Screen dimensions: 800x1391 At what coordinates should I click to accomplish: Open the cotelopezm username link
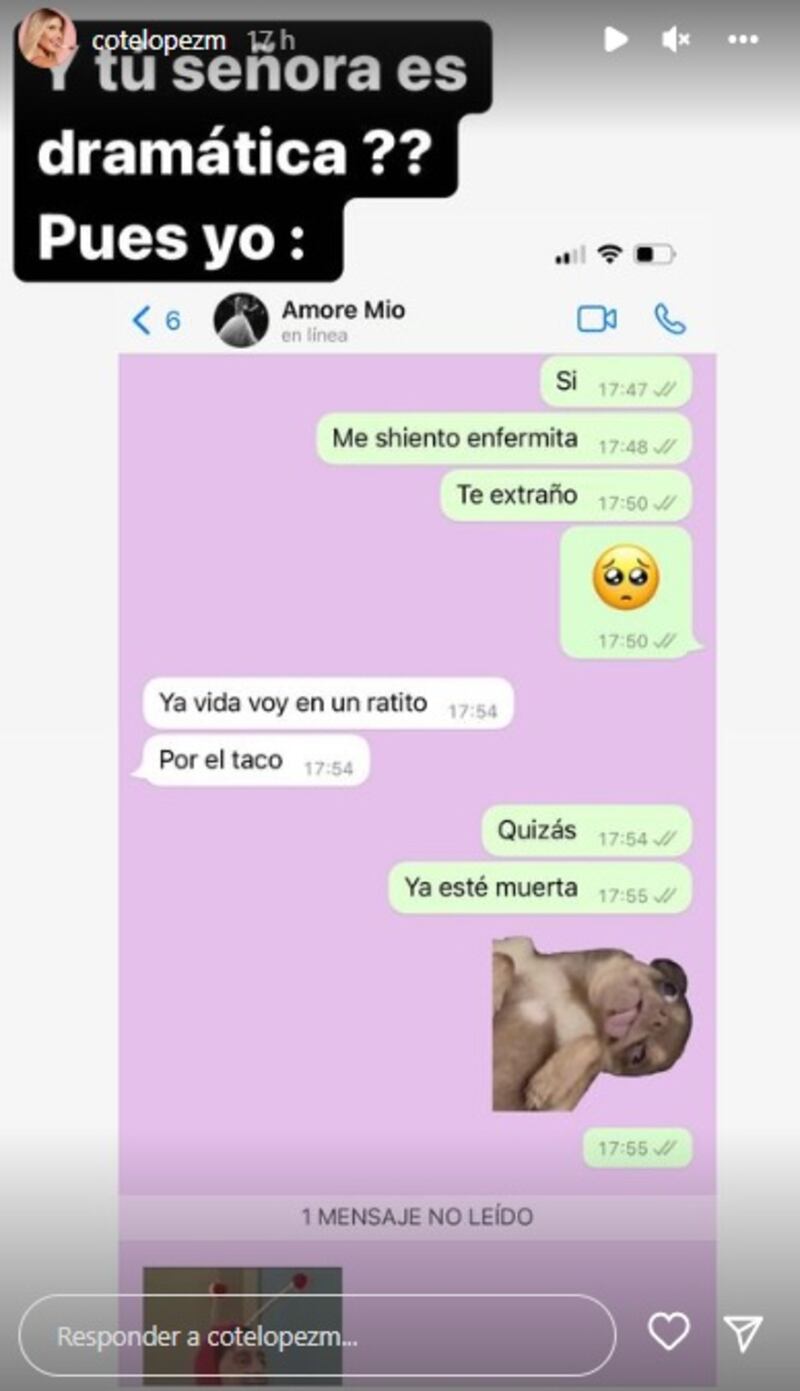coord(159,41)
